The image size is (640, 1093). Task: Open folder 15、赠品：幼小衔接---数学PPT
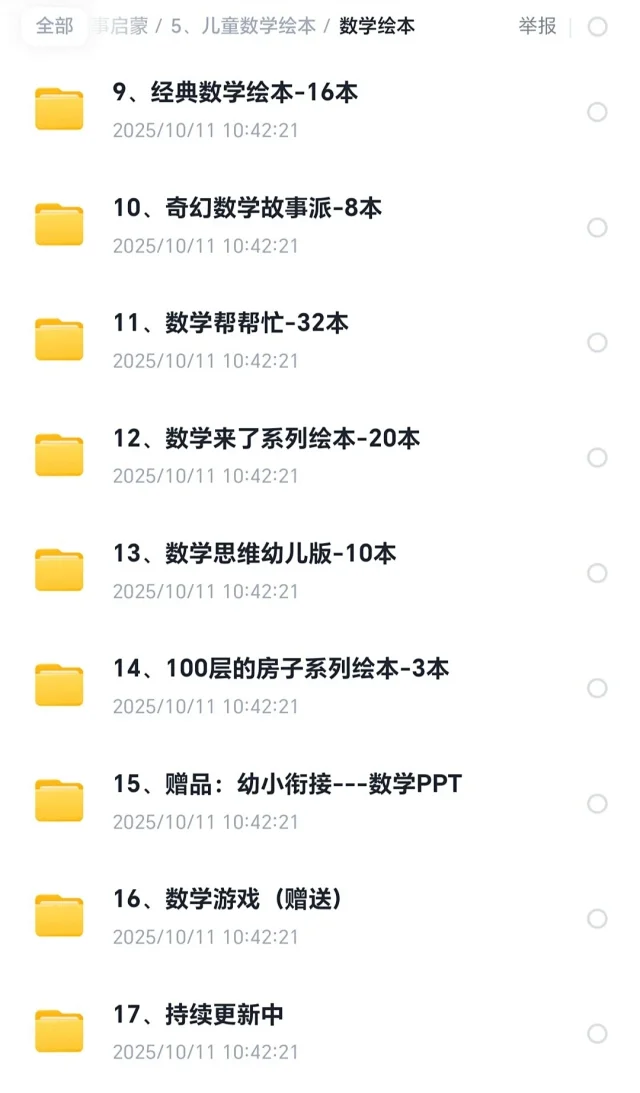[287, 784]
